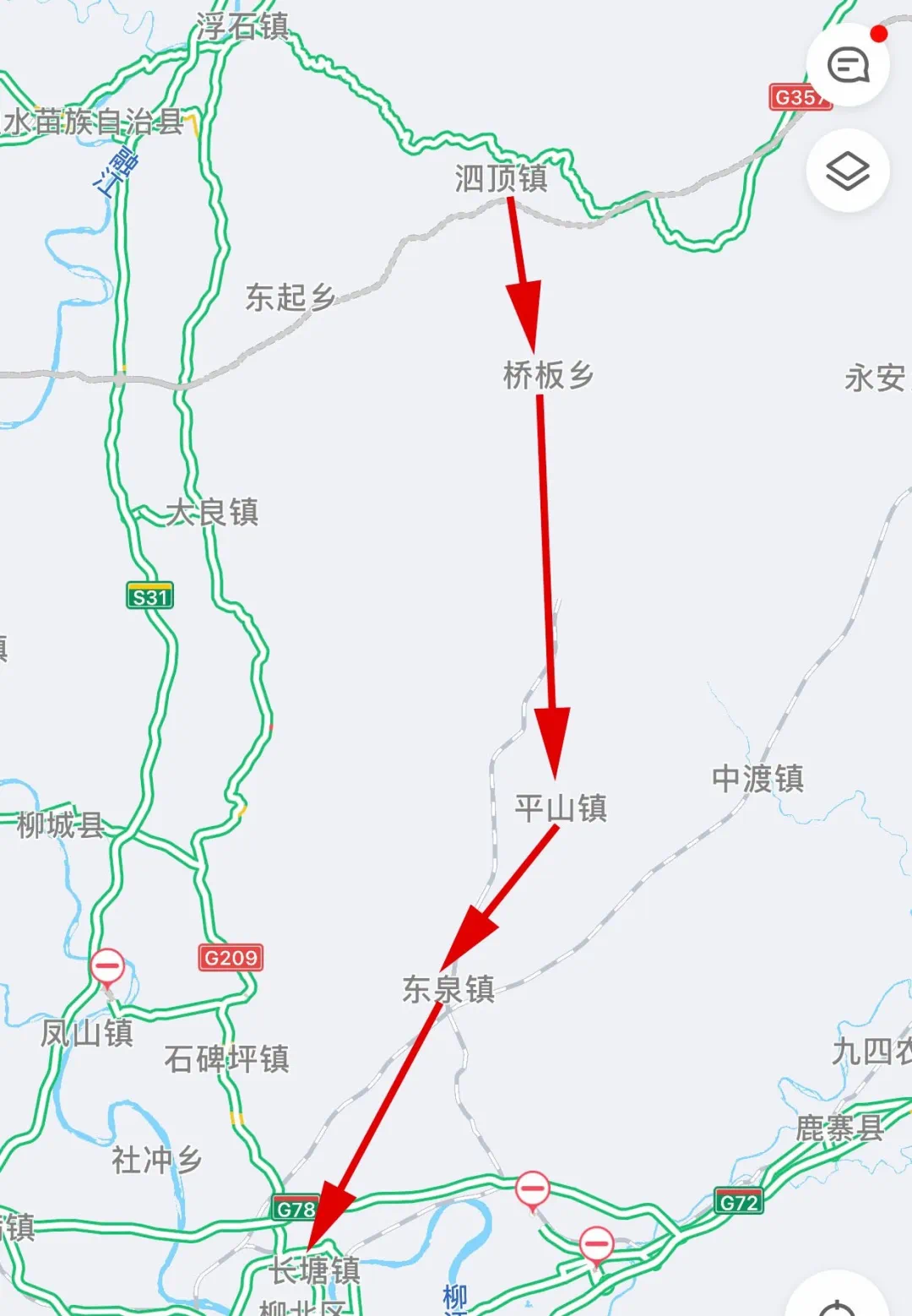Tap the road closure marker near 凤山镇
The width and height of the screenshot is (912, 1316).
107,965
